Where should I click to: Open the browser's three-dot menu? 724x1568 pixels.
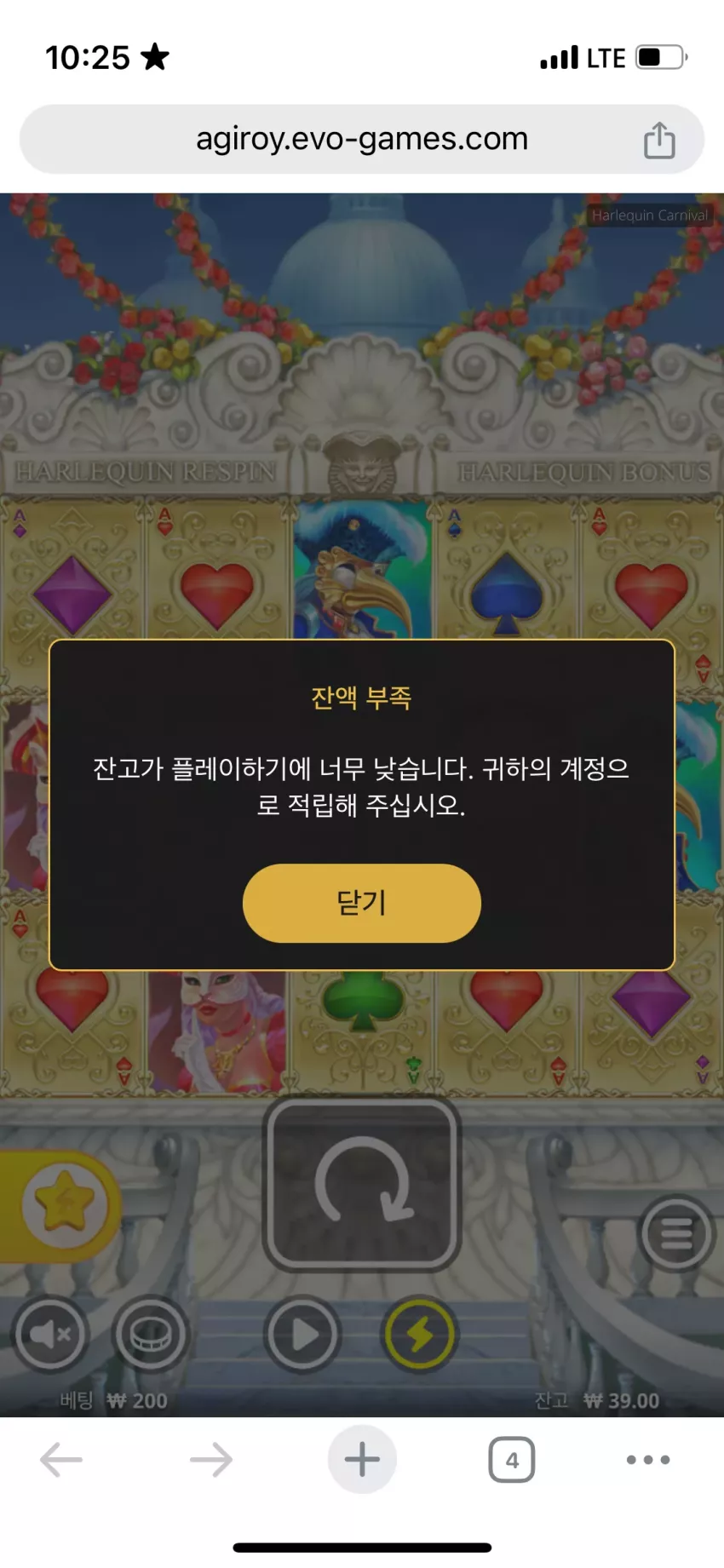648,1460
